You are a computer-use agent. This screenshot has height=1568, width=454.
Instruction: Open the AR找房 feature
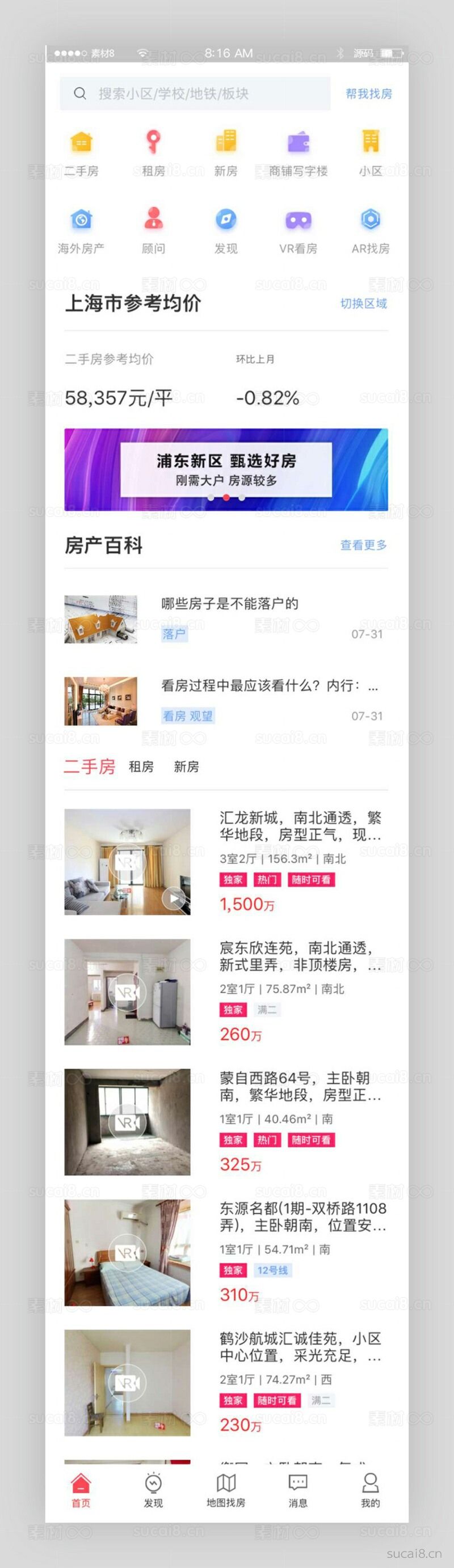[371, 230]
